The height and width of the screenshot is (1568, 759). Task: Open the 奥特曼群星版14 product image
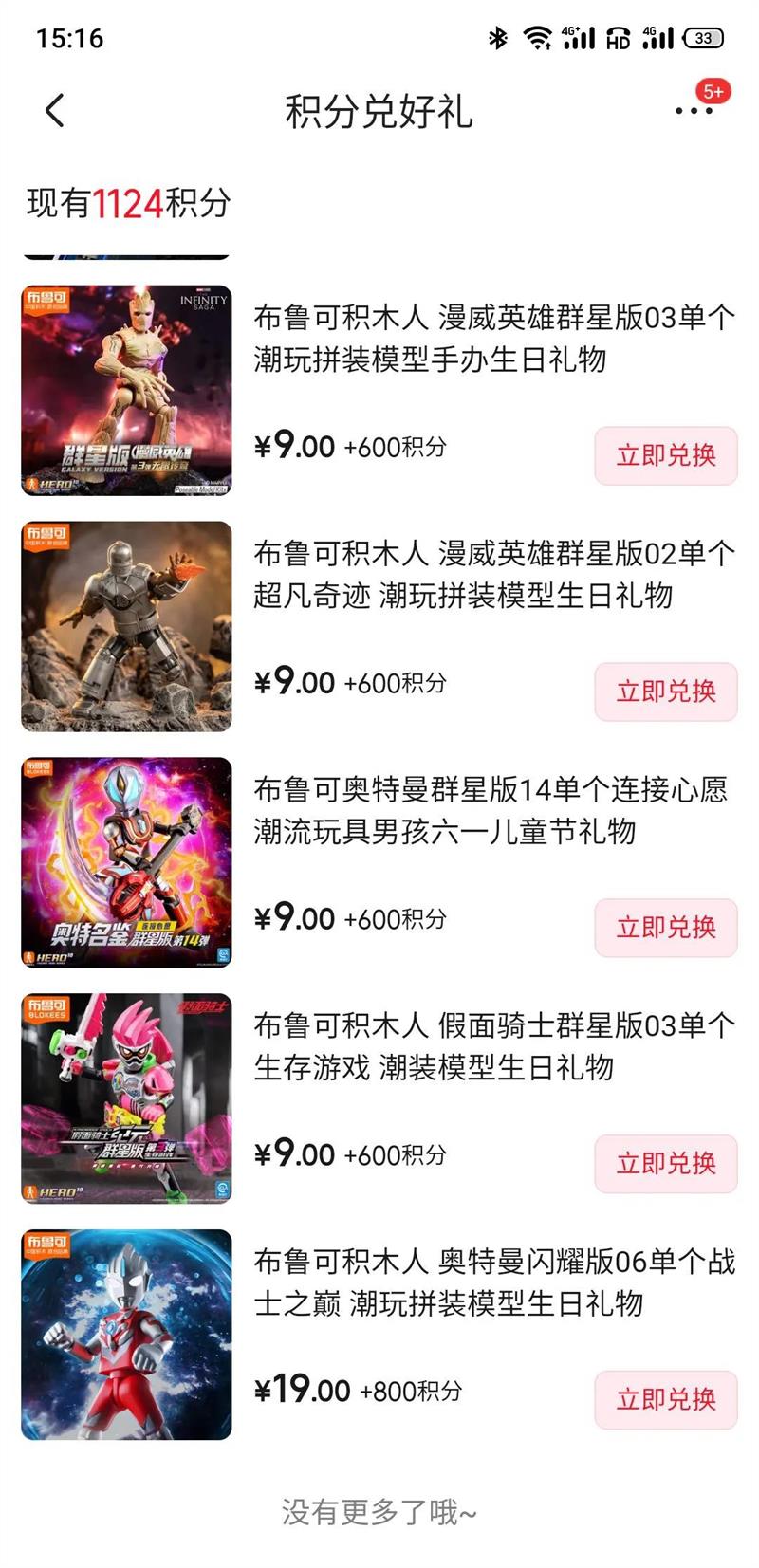click(x=126, y=863)
